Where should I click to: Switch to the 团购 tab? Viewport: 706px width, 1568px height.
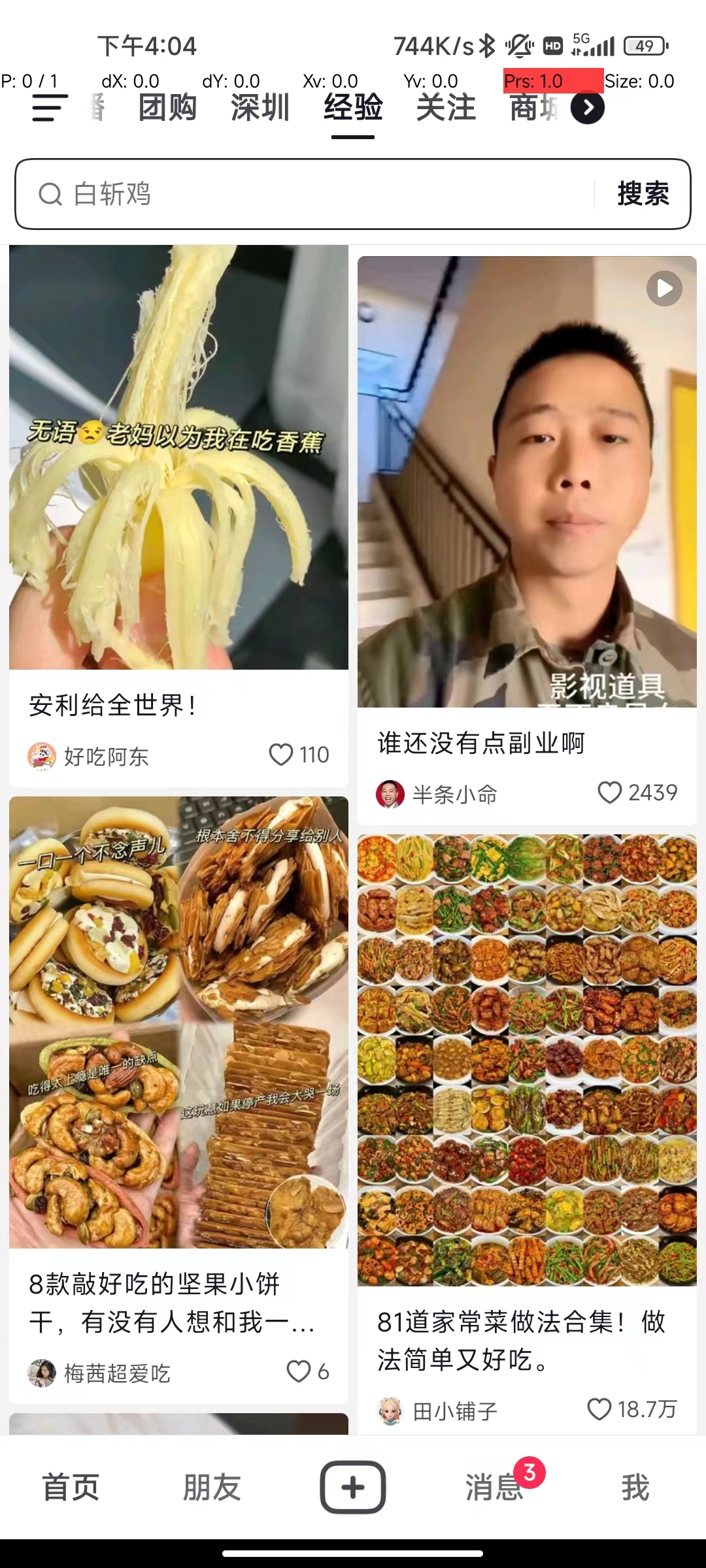[167, 108]
